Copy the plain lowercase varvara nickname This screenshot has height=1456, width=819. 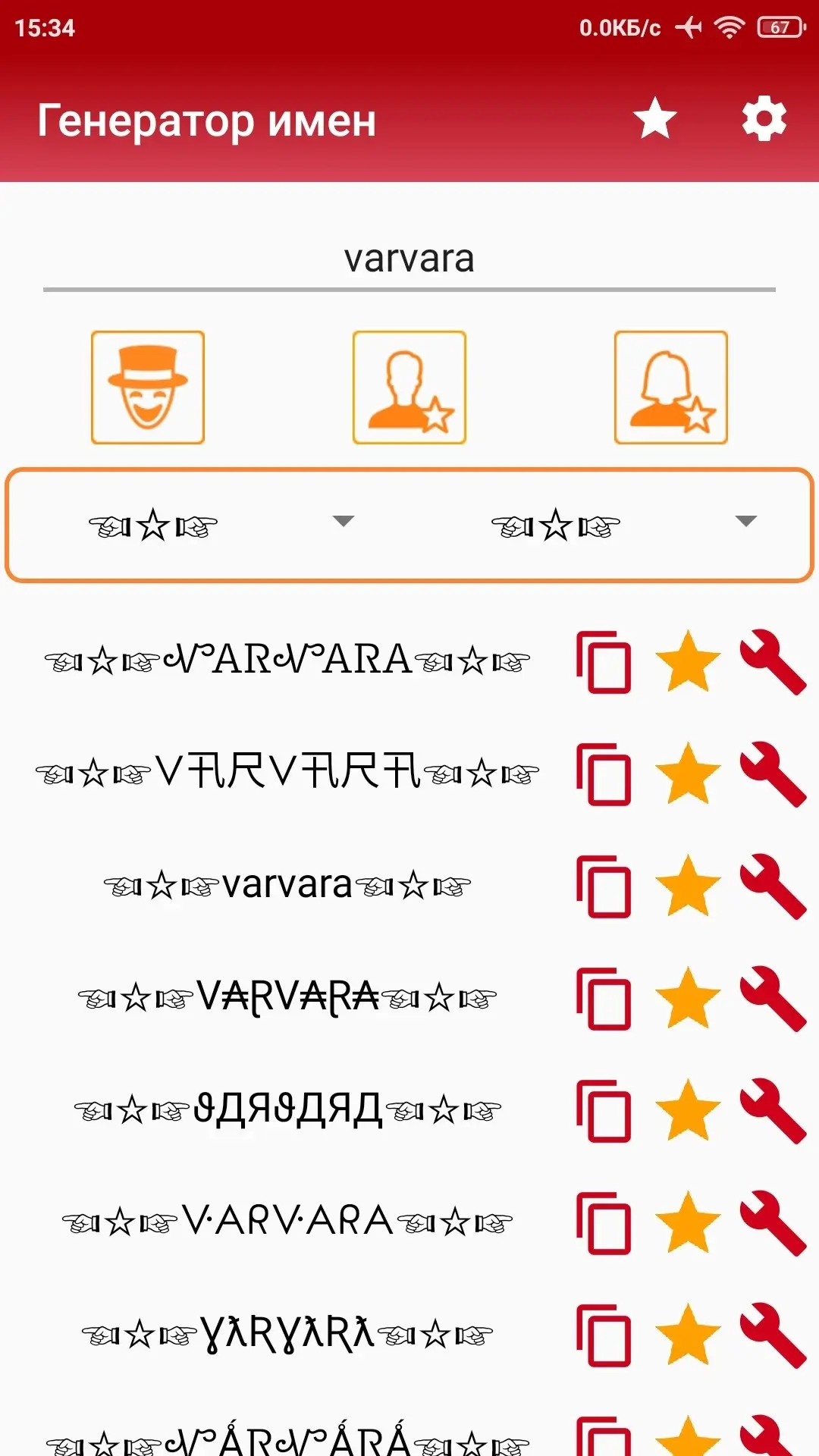(x=604, y=886)
